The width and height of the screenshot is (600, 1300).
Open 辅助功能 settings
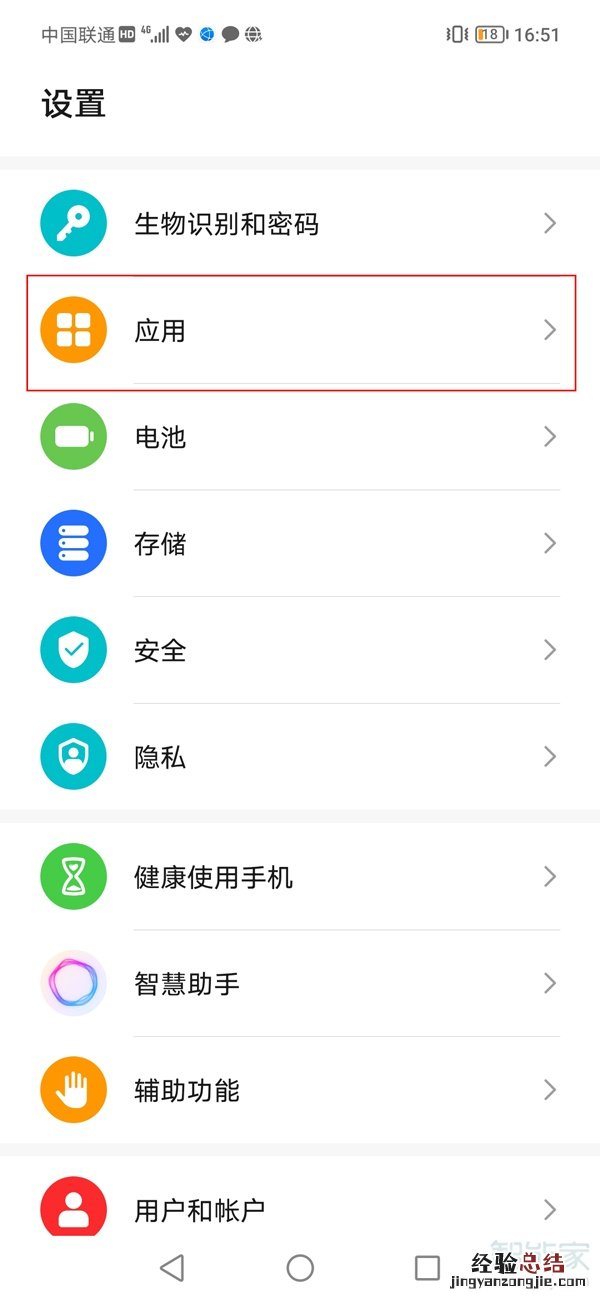[300, 1090]
